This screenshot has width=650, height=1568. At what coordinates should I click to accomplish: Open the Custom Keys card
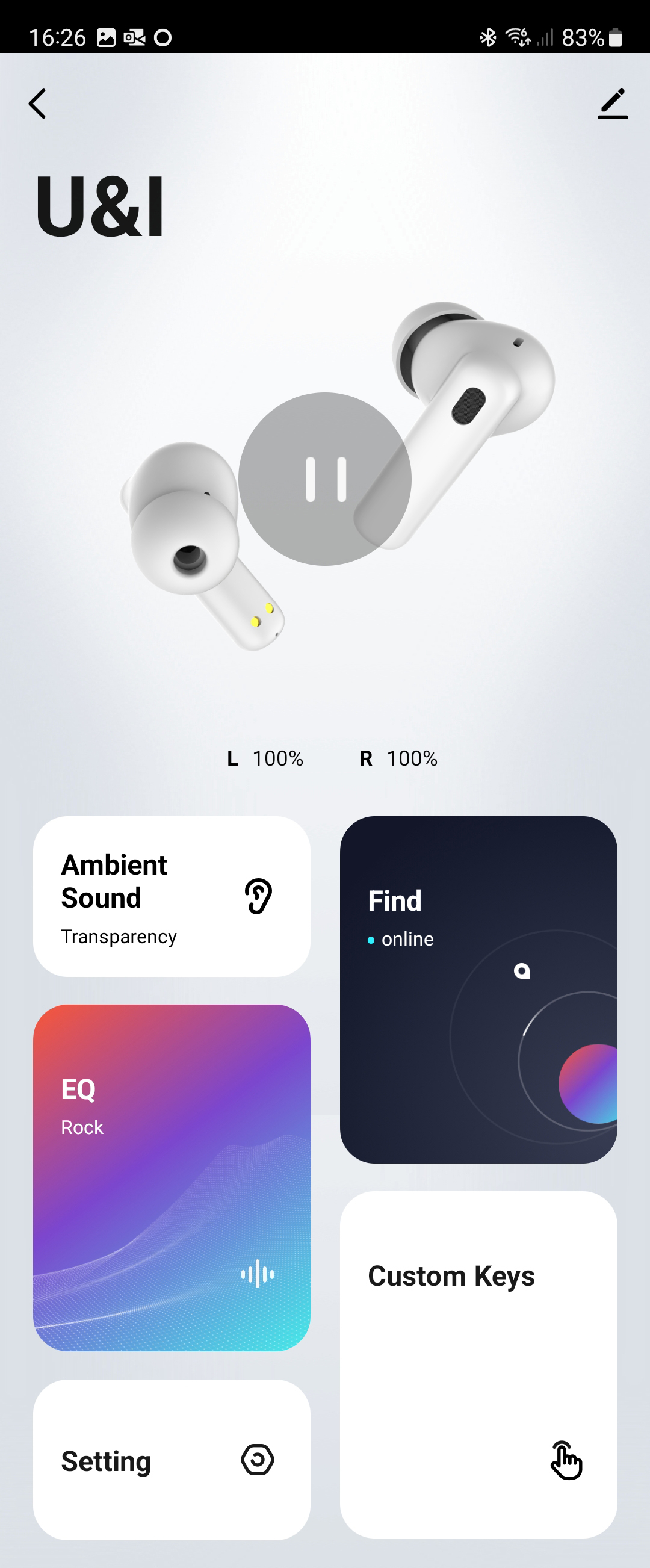click(478, 1363)
